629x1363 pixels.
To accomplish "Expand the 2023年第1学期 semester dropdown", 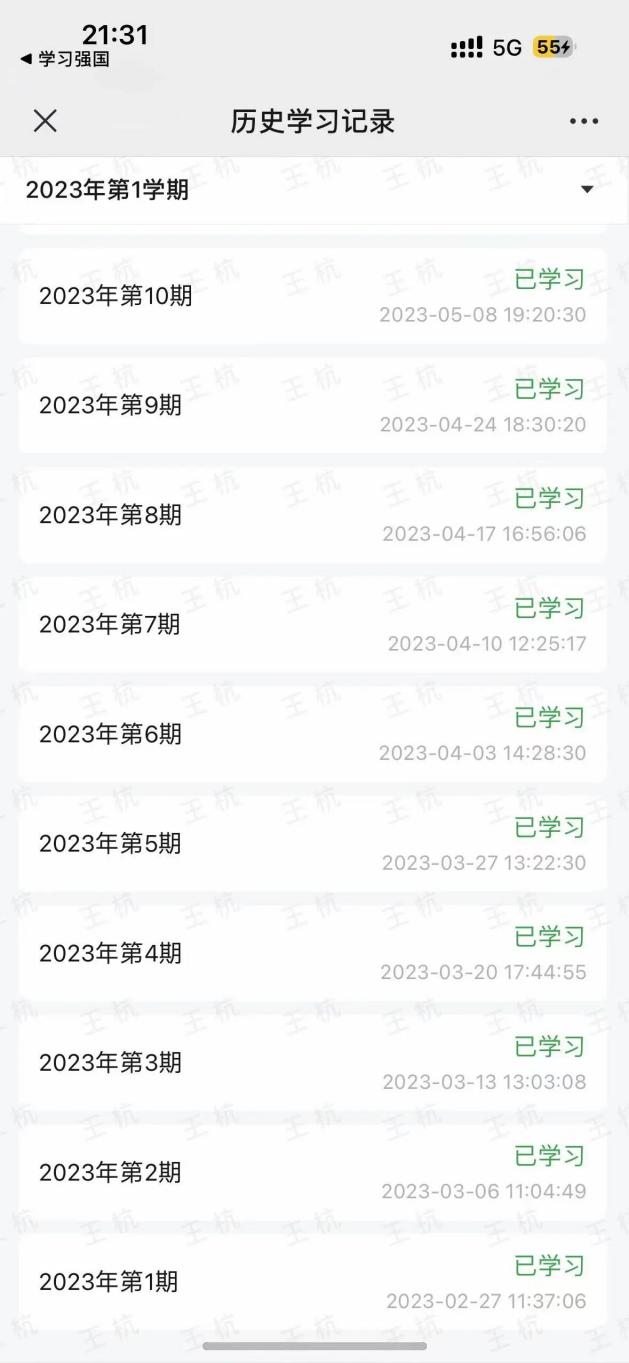I will (586, 190).
